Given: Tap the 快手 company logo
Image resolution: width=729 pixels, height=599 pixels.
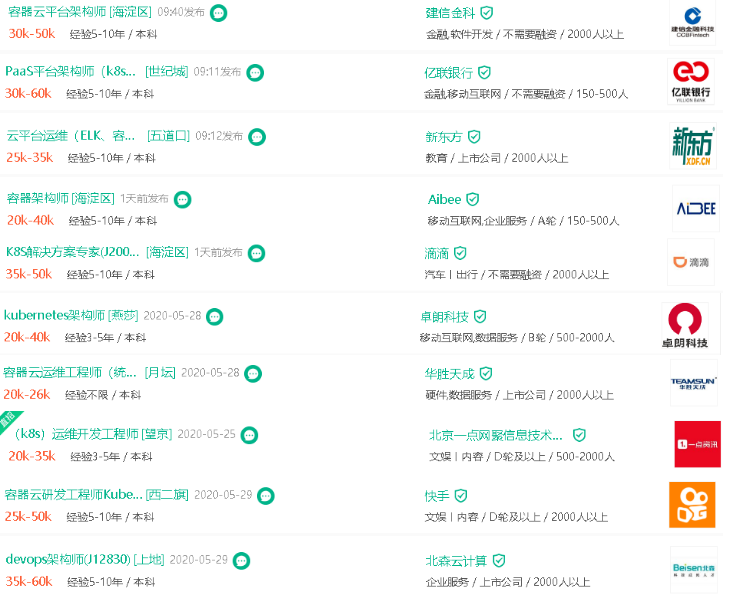Looking at the screenshot, I should (x=692, y=504).
